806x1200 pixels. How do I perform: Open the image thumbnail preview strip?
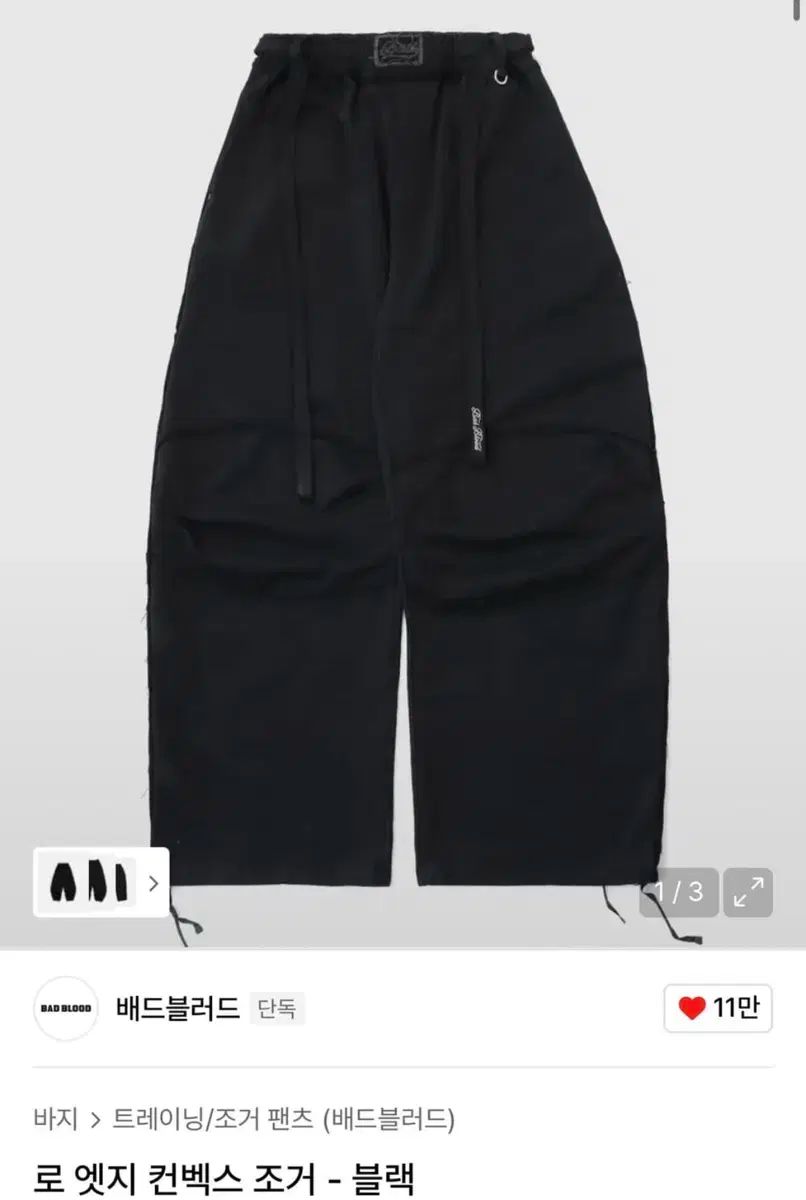pyautogui.click(x=100, y=882)
